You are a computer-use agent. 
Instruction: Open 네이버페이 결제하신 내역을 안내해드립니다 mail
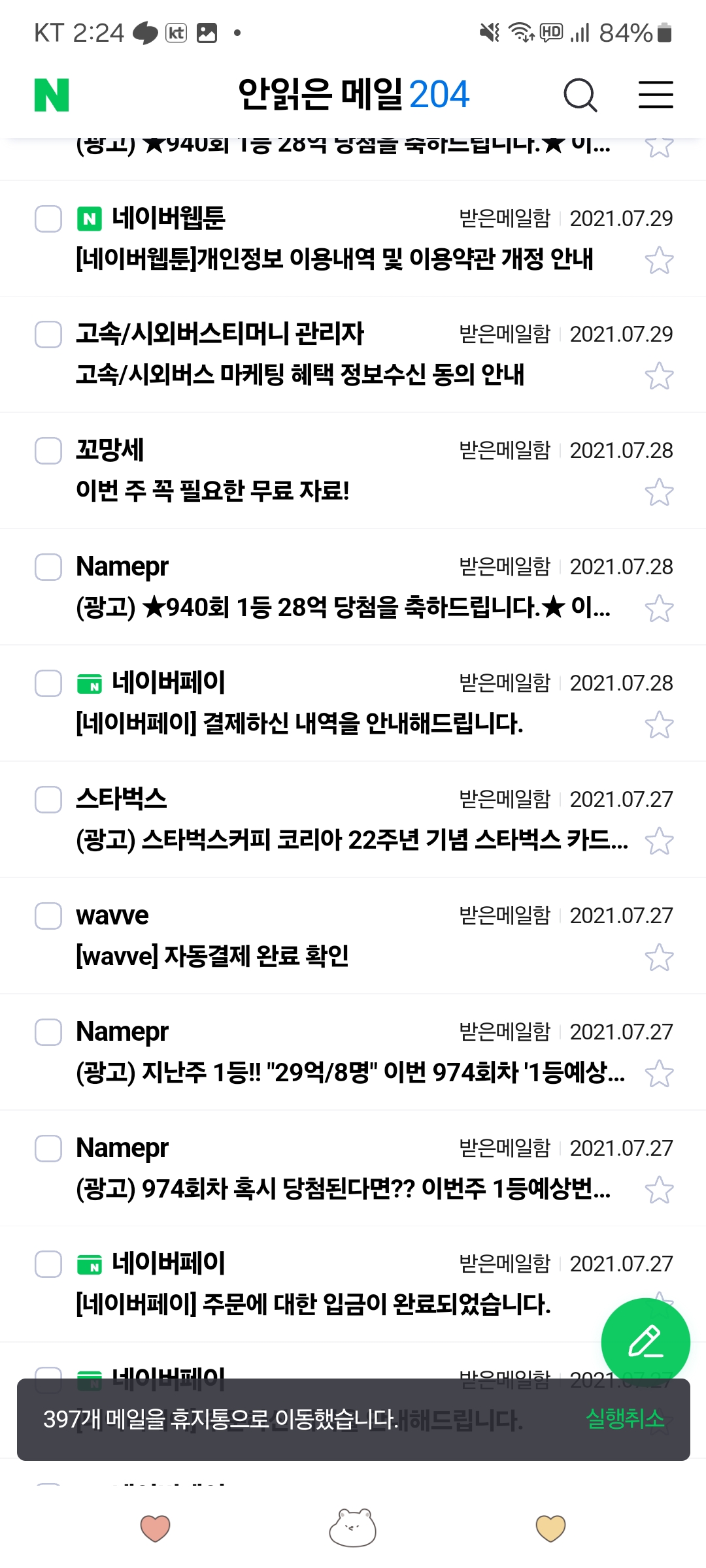click(353, 703)
